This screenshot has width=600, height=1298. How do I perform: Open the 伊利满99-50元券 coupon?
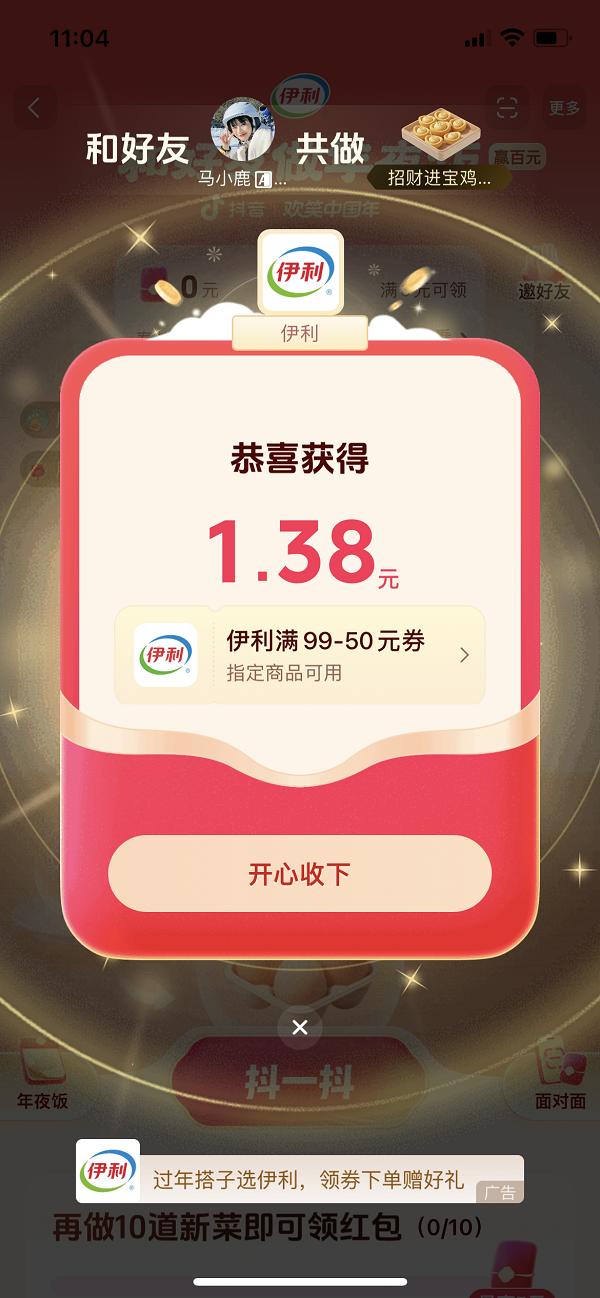point(300,655)
